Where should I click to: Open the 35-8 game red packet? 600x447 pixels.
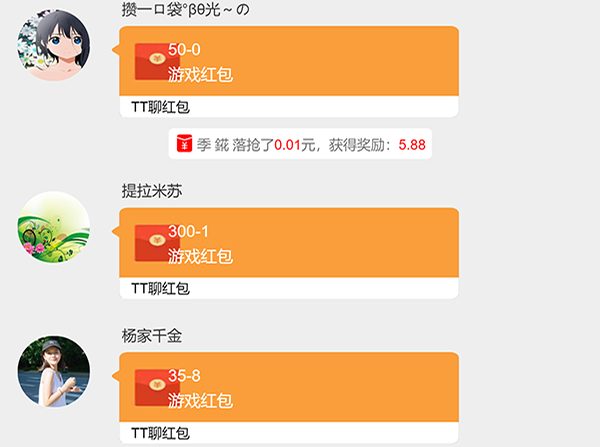[x=288, y=388]
